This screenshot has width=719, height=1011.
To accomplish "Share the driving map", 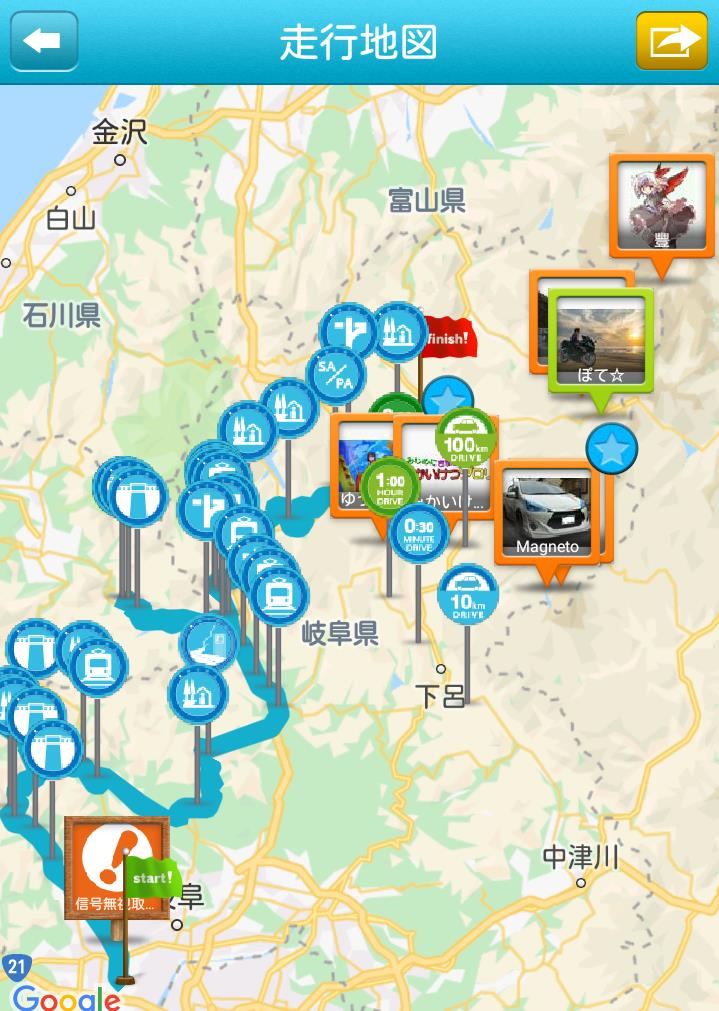I will tap(671, 41).
